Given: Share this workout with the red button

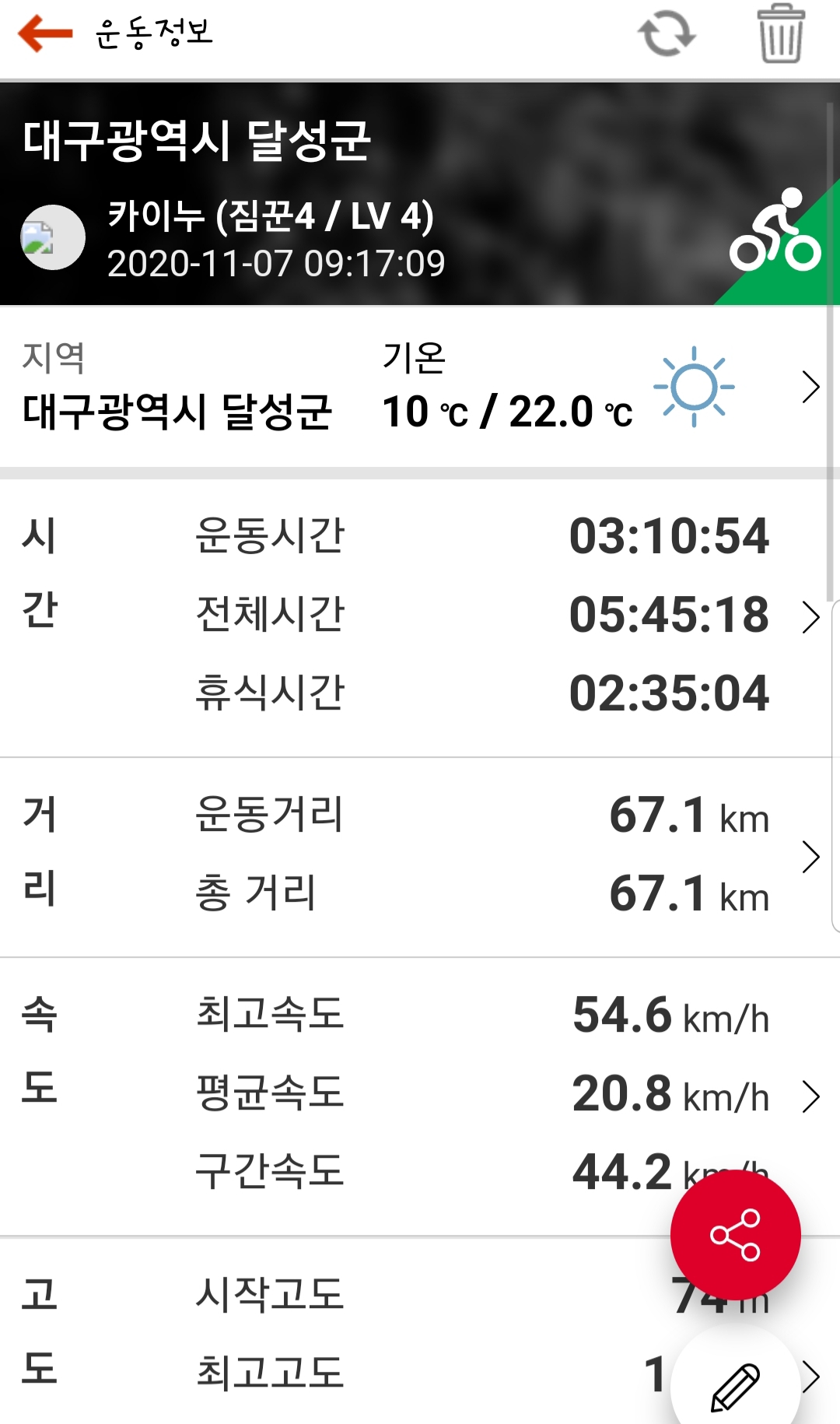Looking at the screenshot, I should (x=735, y=1235).
